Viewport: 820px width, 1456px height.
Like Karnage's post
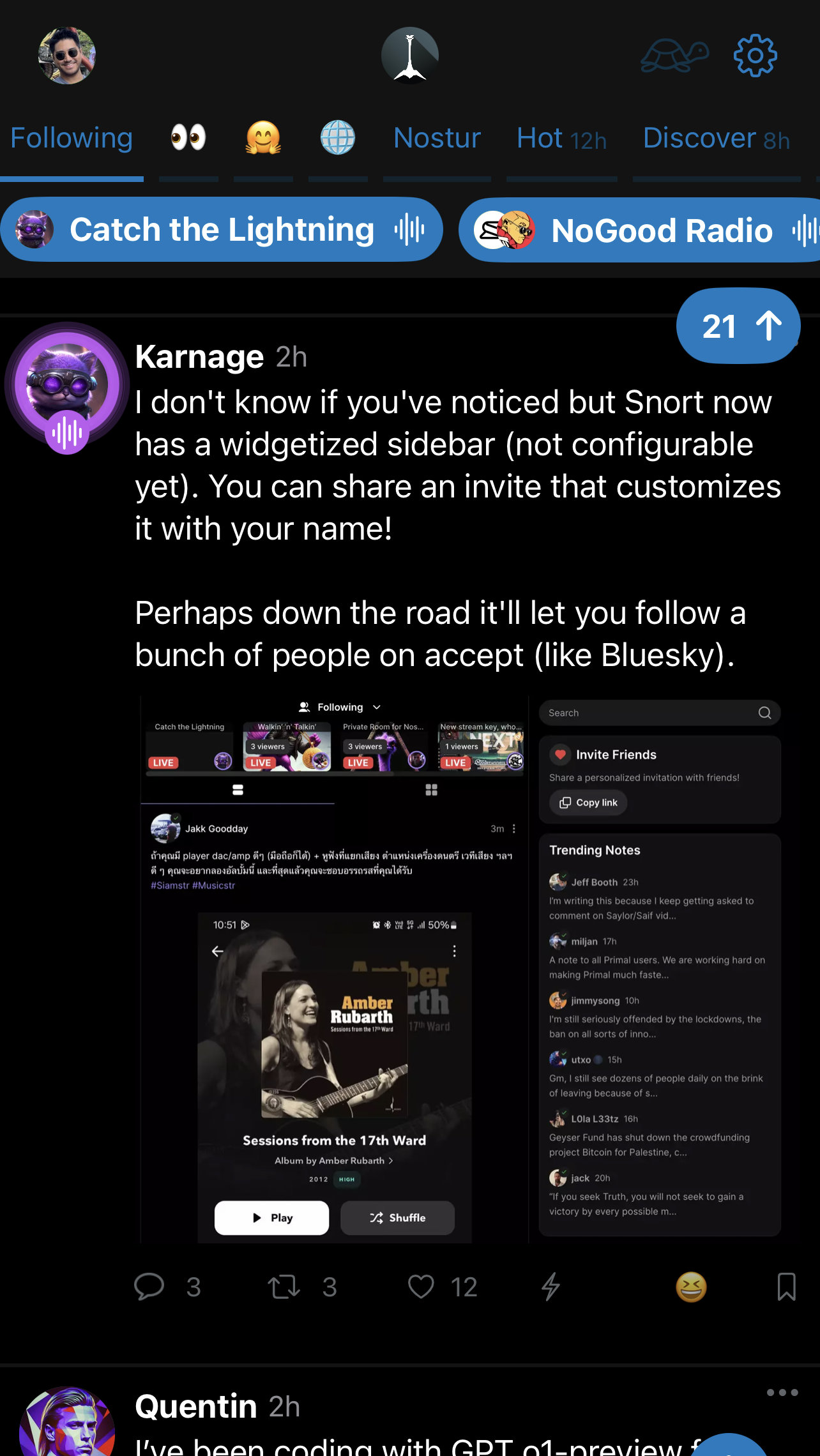(x=421, y=1287)
